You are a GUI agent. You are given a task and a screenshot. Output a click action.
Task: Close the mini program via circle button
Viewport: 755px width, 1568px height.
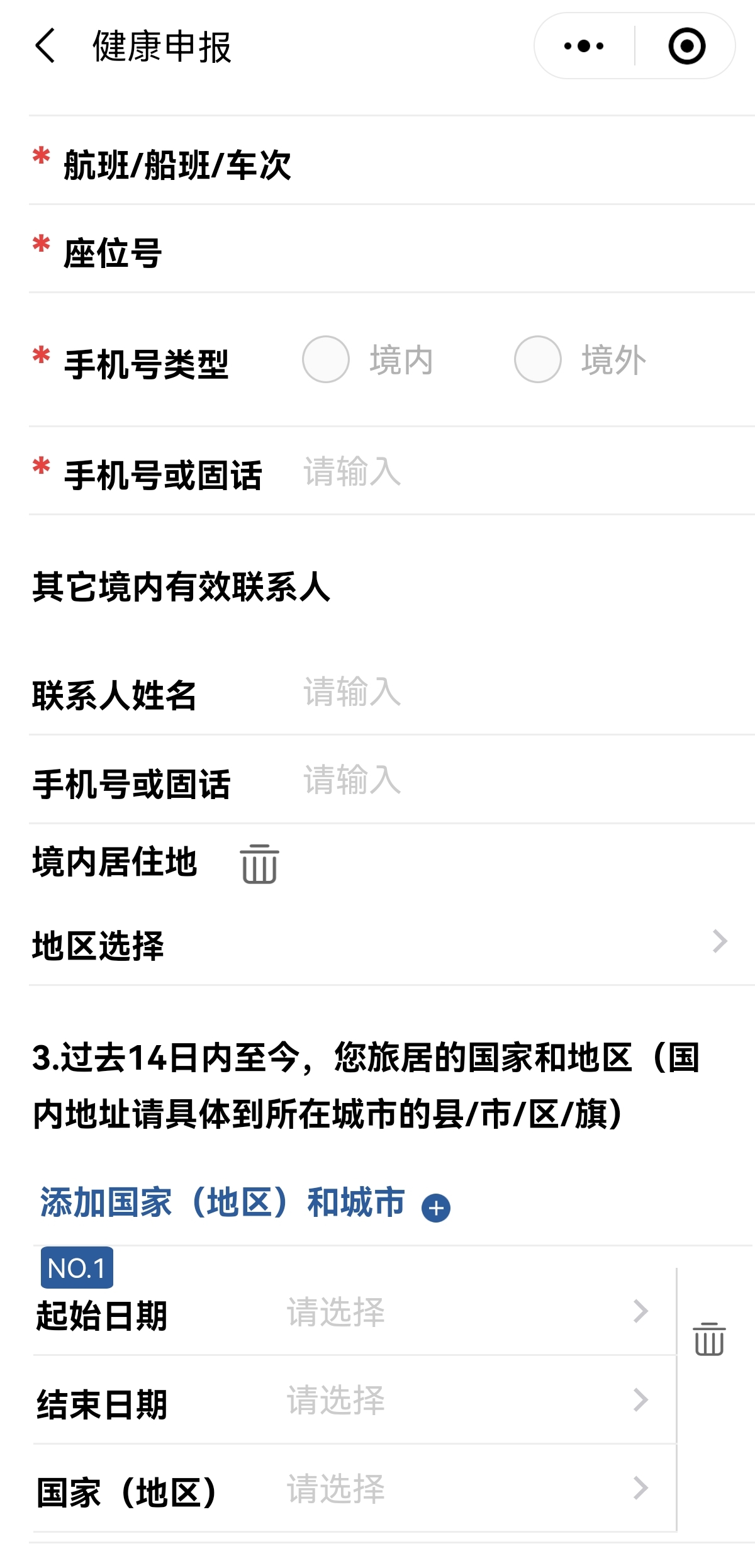pos(686,46)
